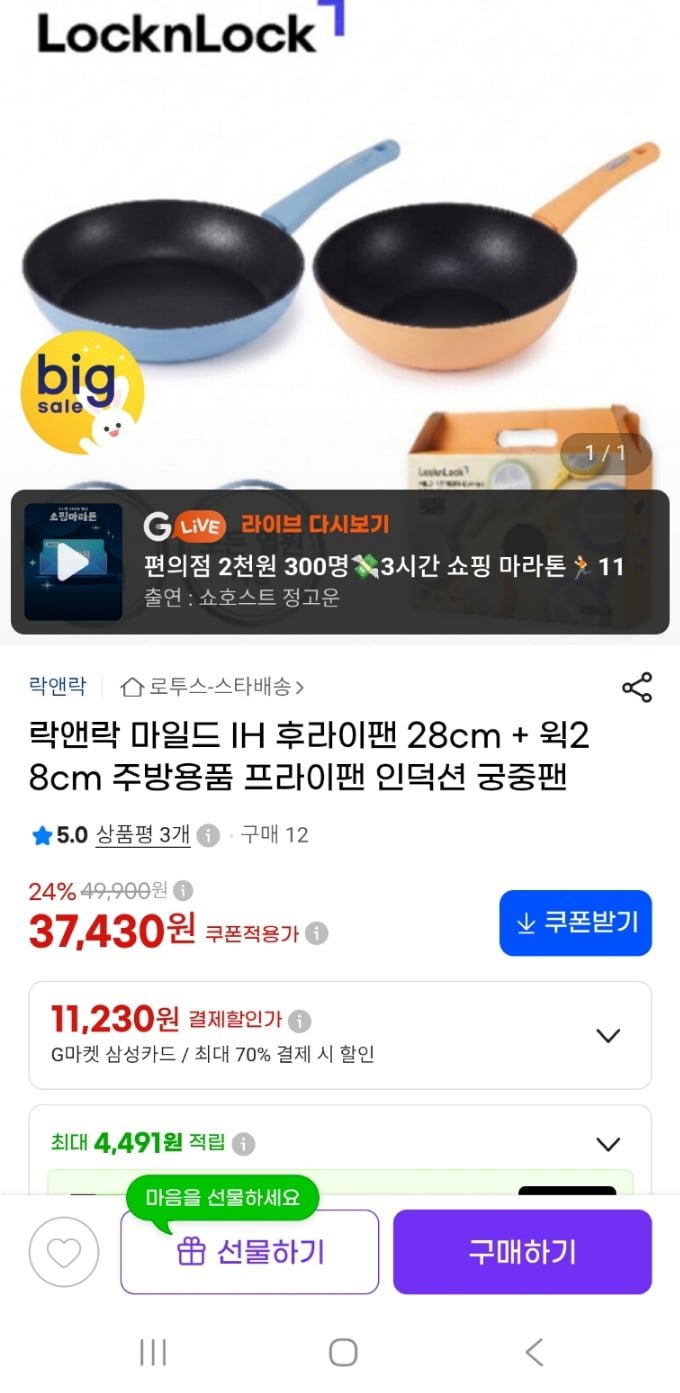The width and height of the screenshot is (680, 1393).
Task: Tap 쿠폰받기 to download the coupon
Action: click(x=575, y=923)
